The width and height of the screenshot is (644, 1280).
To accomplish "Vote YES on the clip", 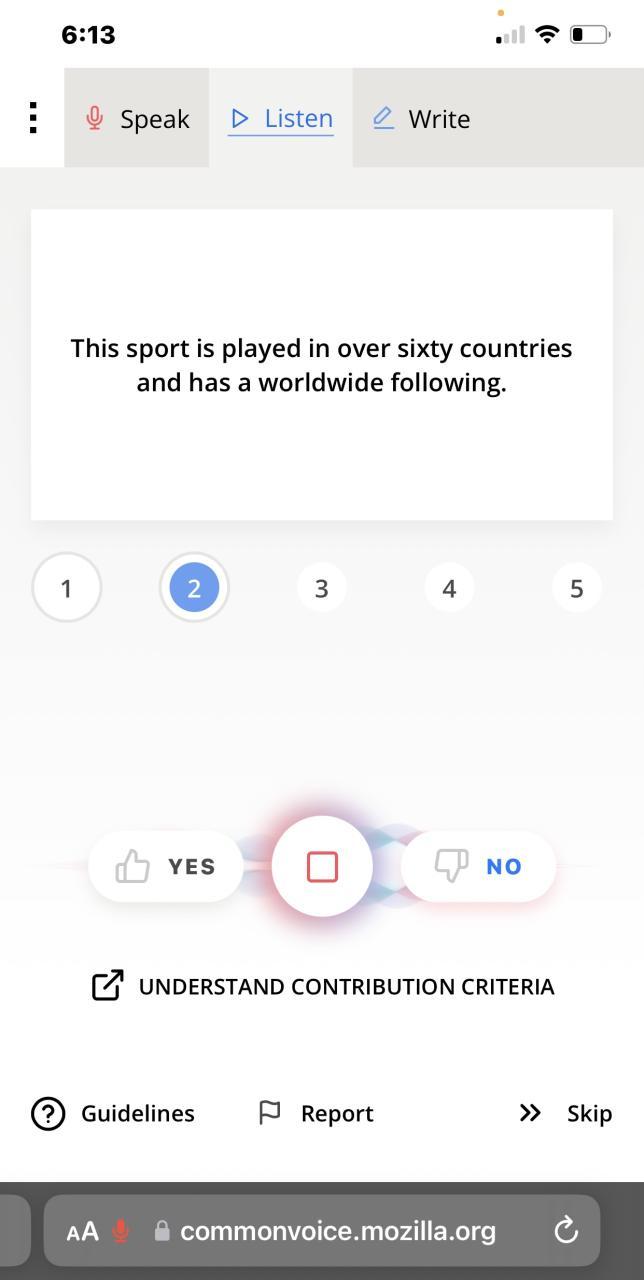I will coord(166,867).
